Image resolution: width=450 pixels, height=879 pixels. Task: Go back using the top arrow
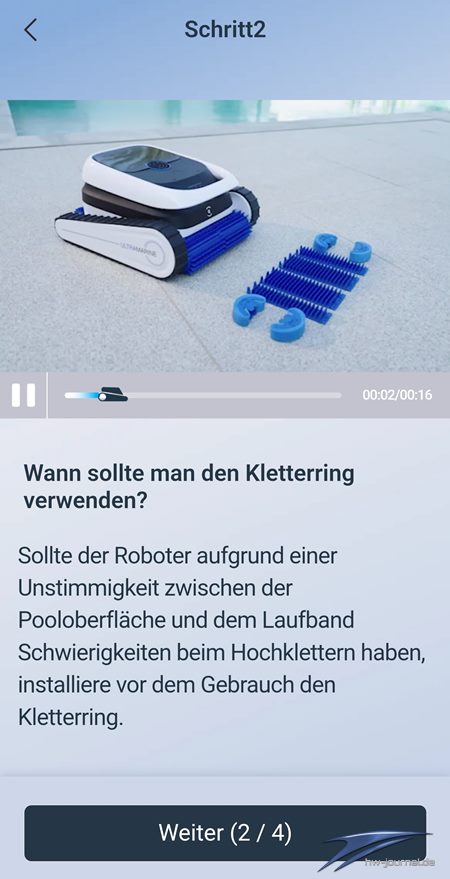tap(31, 30)
